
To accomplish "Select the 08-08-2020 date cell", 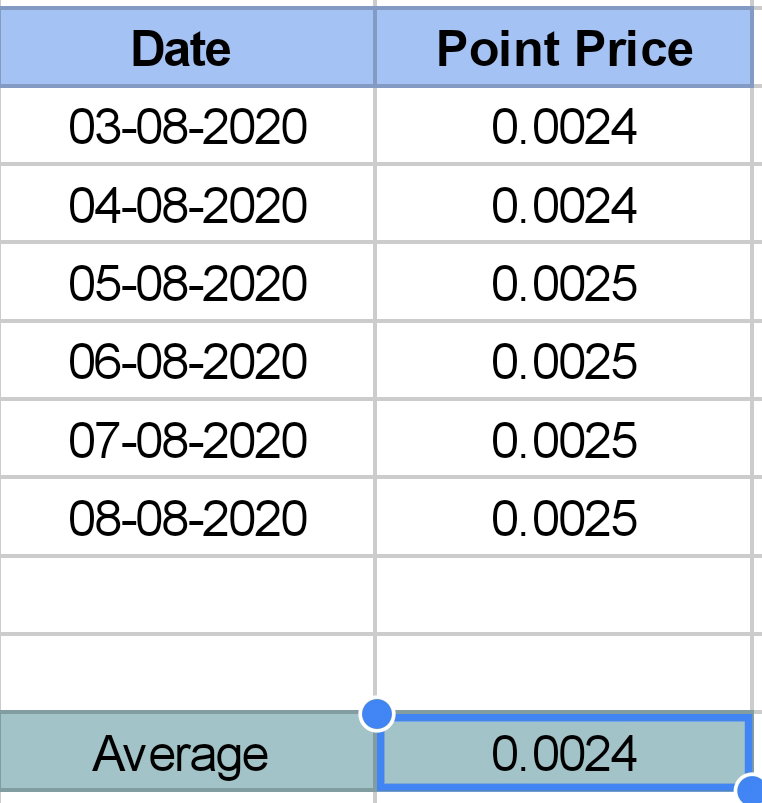I will (x=187, y=518).
